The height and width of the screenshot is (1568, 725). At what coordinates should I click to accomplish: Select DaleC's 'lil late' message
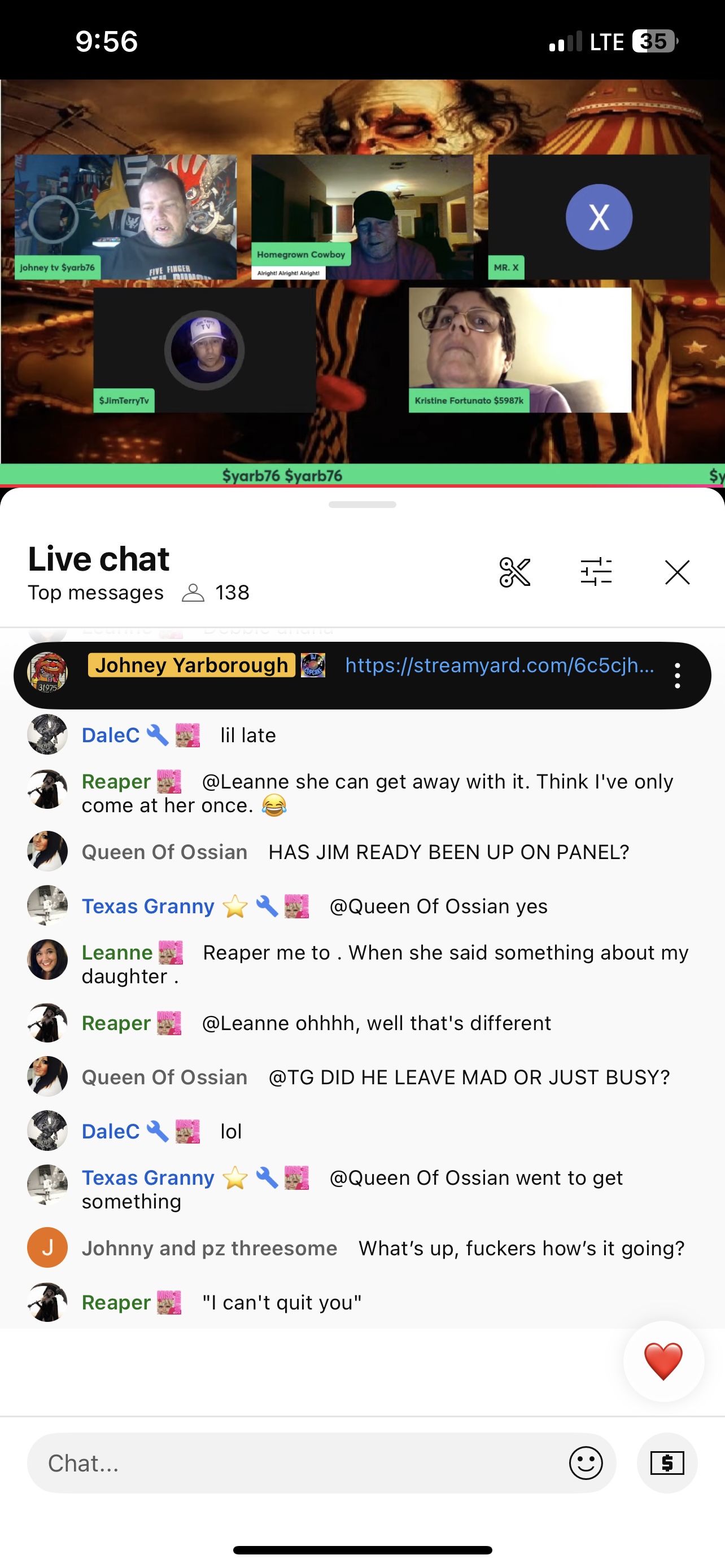click(x=248, y=735)
